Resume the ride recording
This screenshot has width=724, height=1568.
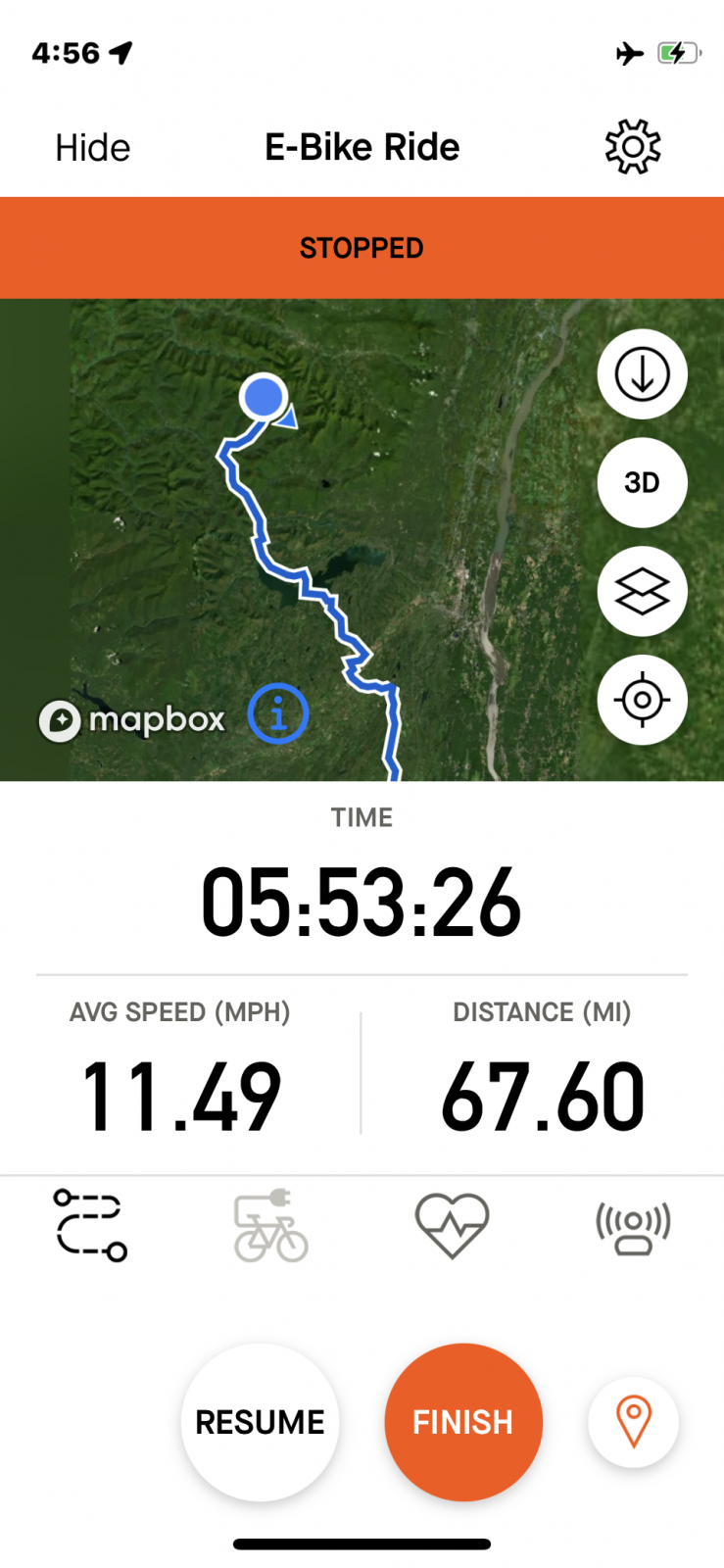[260, 1422]
